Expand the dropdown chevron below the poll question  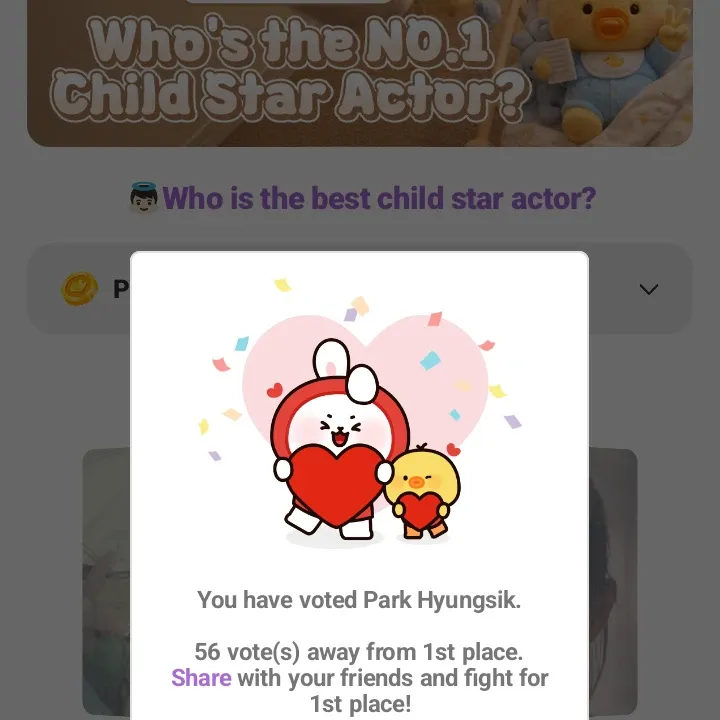(x=649, y=290)
